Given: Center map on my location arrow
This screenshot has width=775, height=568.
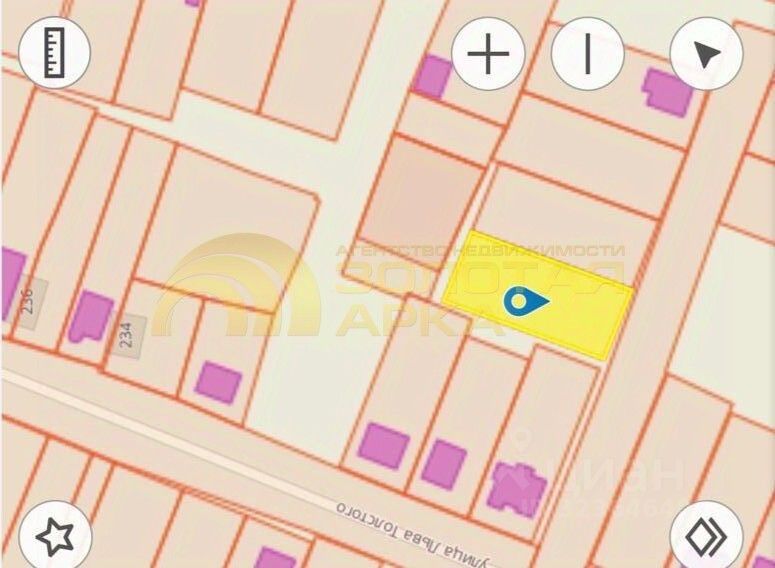Looking at the screenshot, I should pyautogui.click(x=706, y=53).
